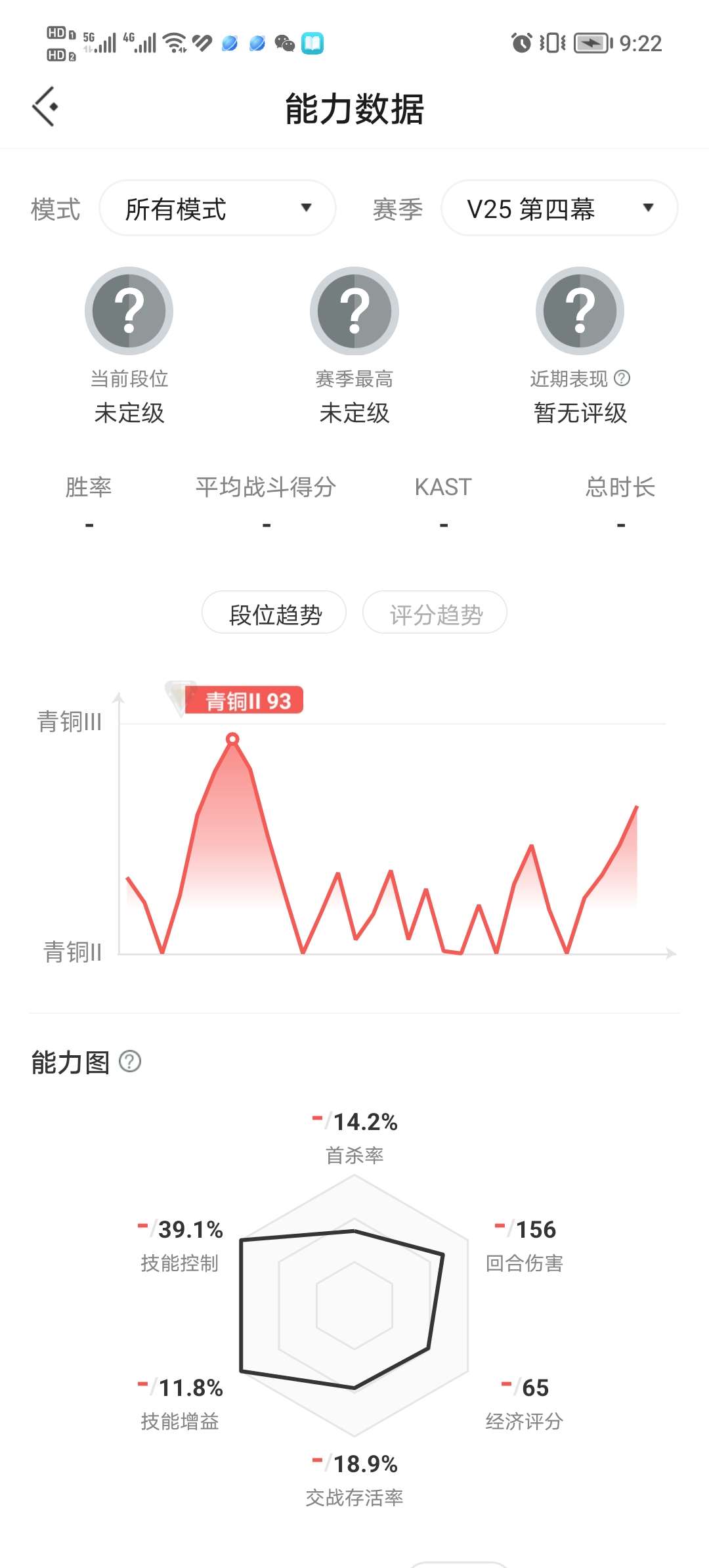709x1568 pixels.
Task: Go back from 能力数据 page
Action: (x=45, y=106)
